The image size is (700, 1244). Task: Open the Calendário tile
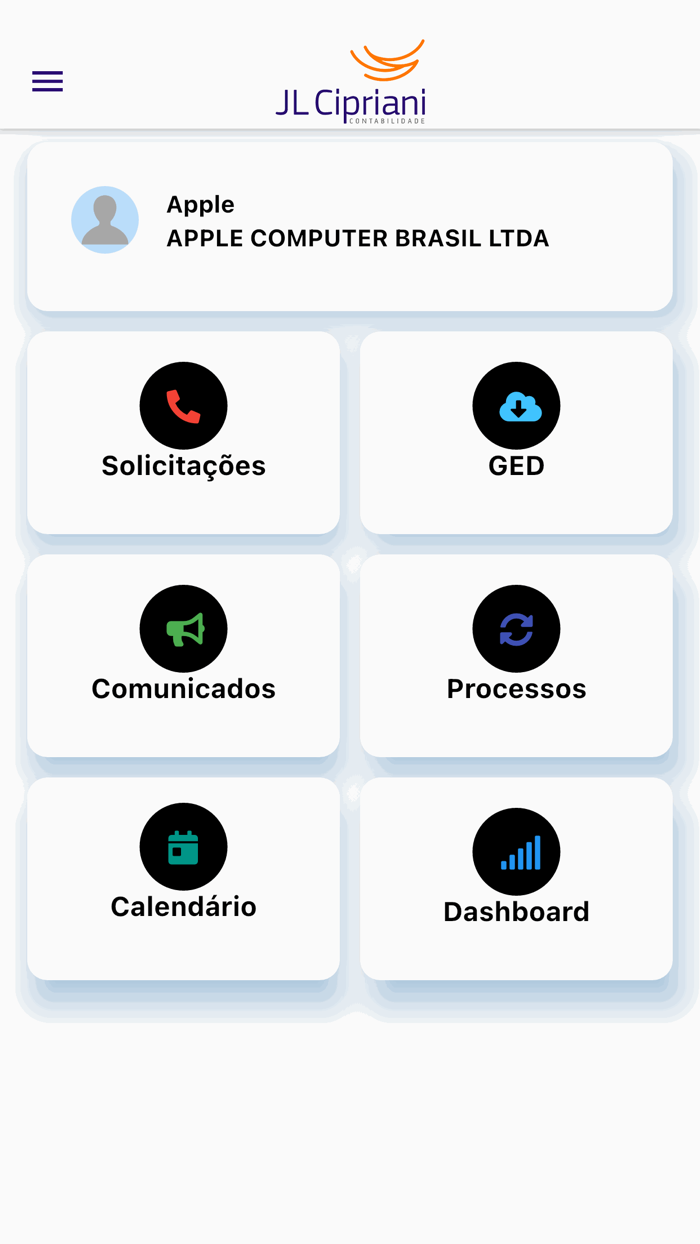click(183, 877)
